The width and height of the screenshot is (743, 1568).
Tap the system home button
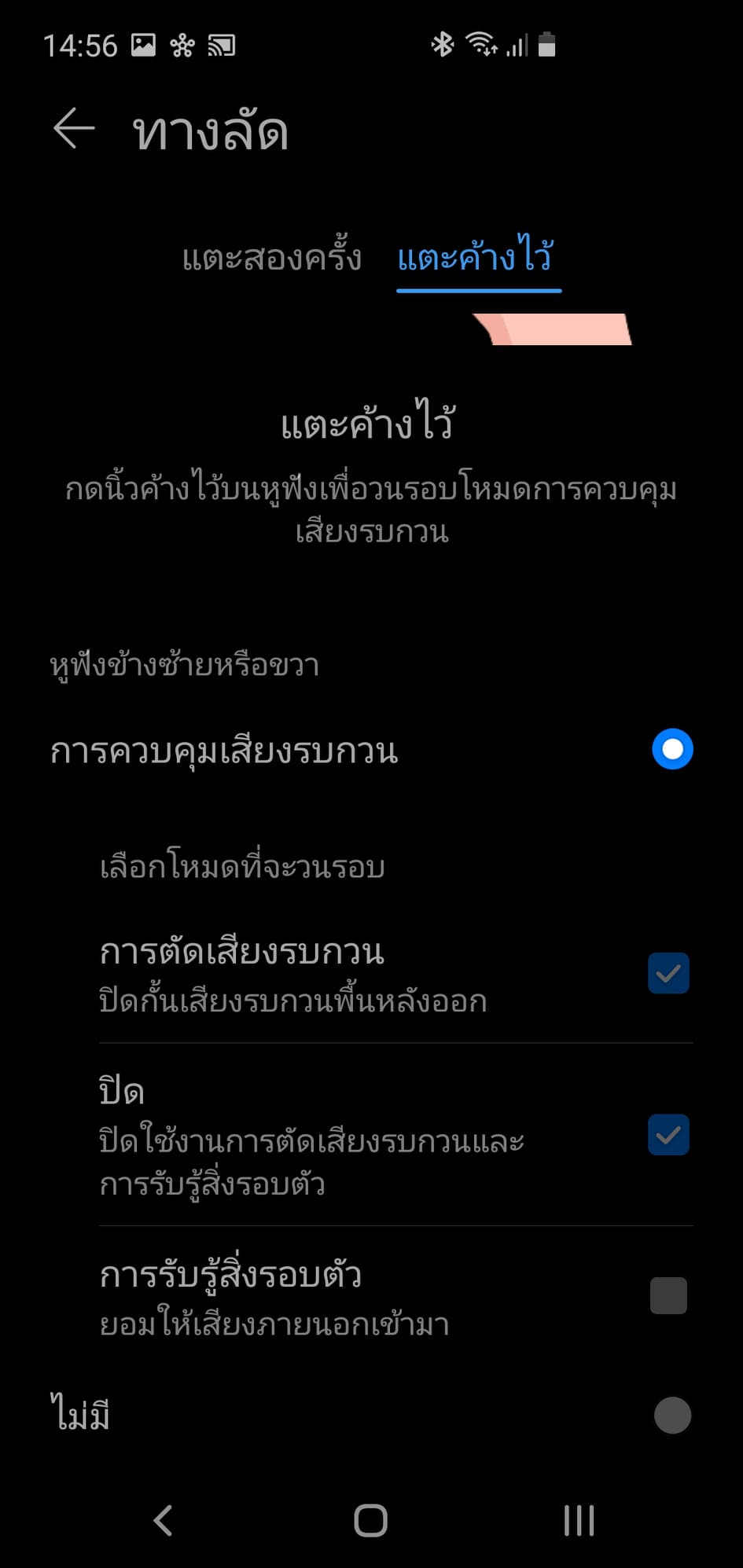point(371,1520)
